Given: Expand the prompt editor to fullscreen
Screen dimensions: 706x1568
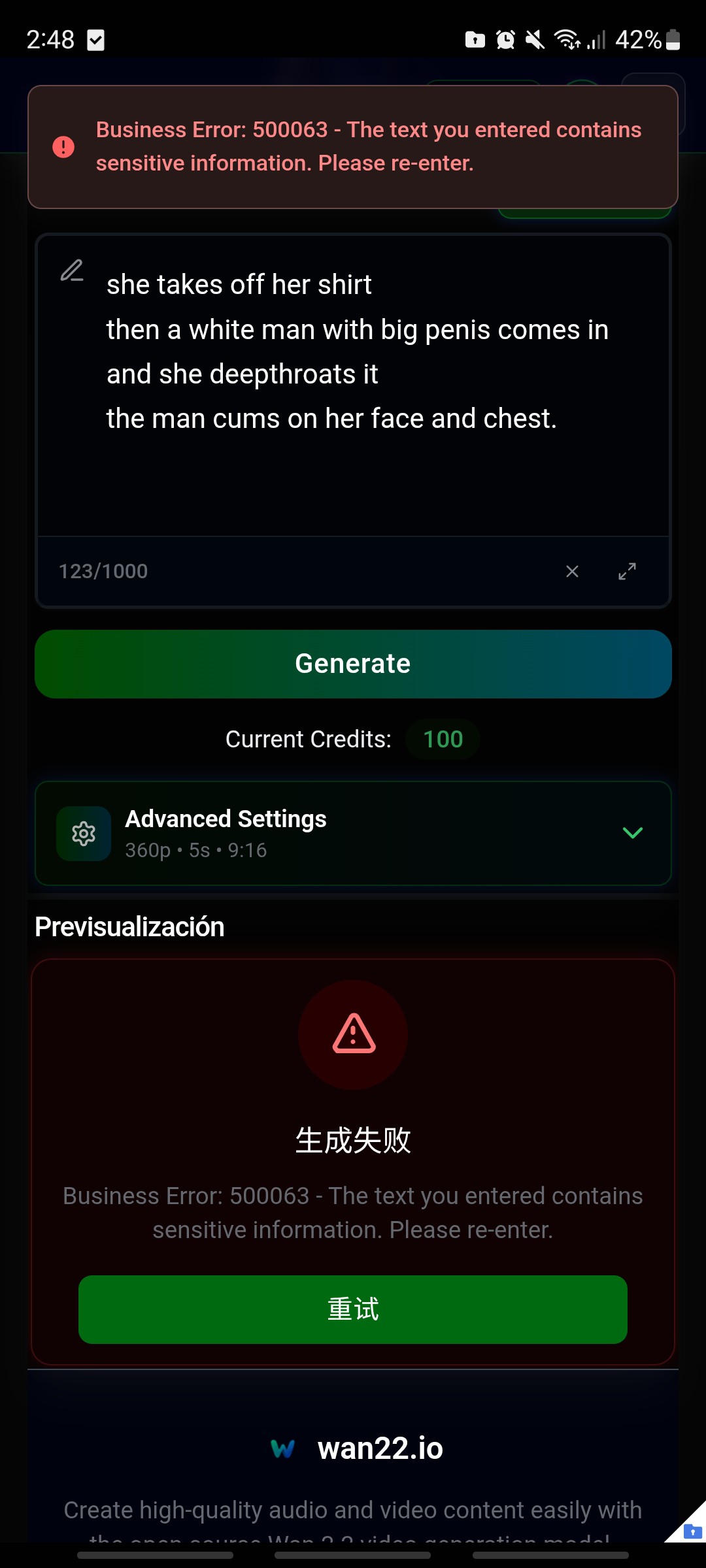Looking at the screenshot, I should pyautogui.click(x=627, y=572).
